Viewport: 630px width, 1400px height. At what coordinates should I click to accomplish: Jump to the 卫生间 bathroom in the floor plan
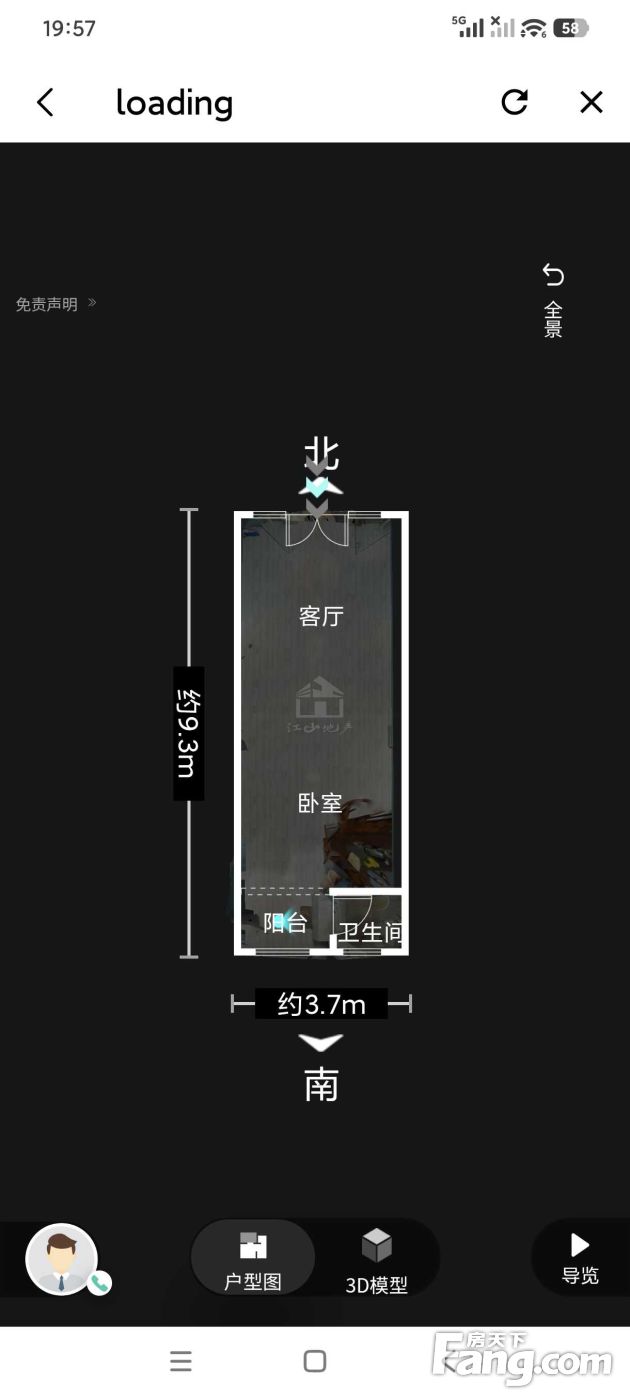click(370, 933)
